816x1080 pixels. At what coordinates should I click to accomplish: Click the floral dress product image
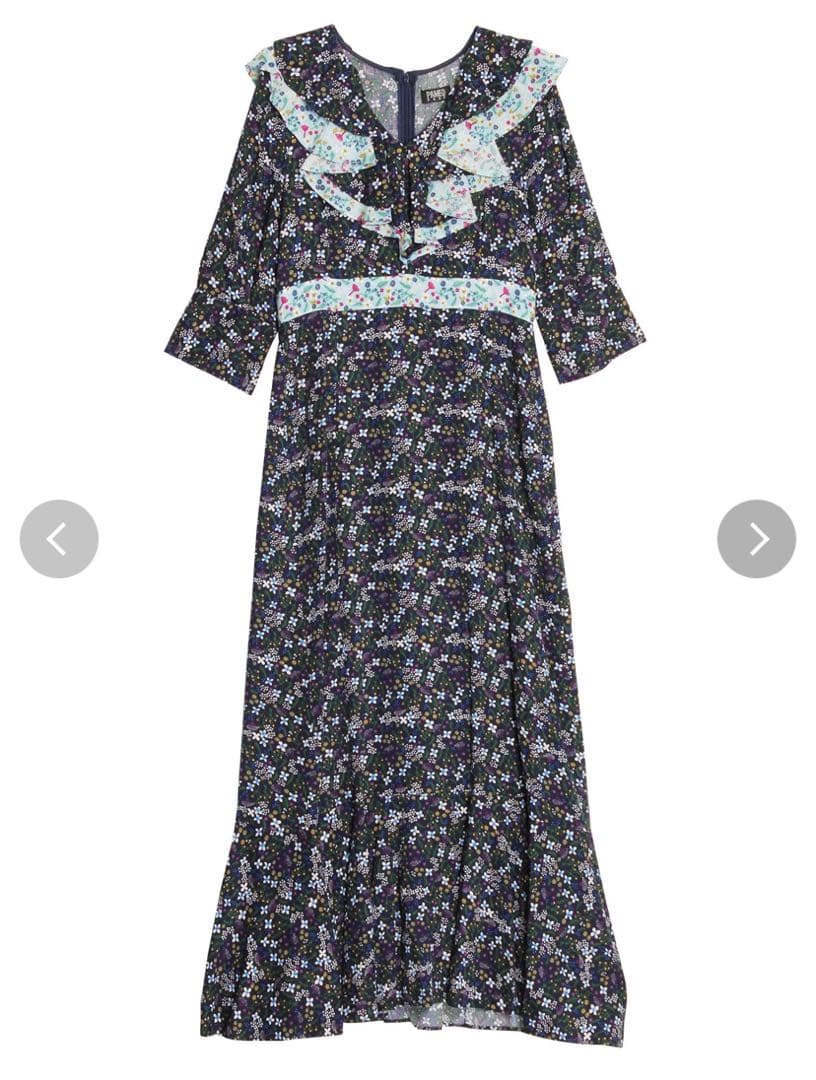pos(408,540)
